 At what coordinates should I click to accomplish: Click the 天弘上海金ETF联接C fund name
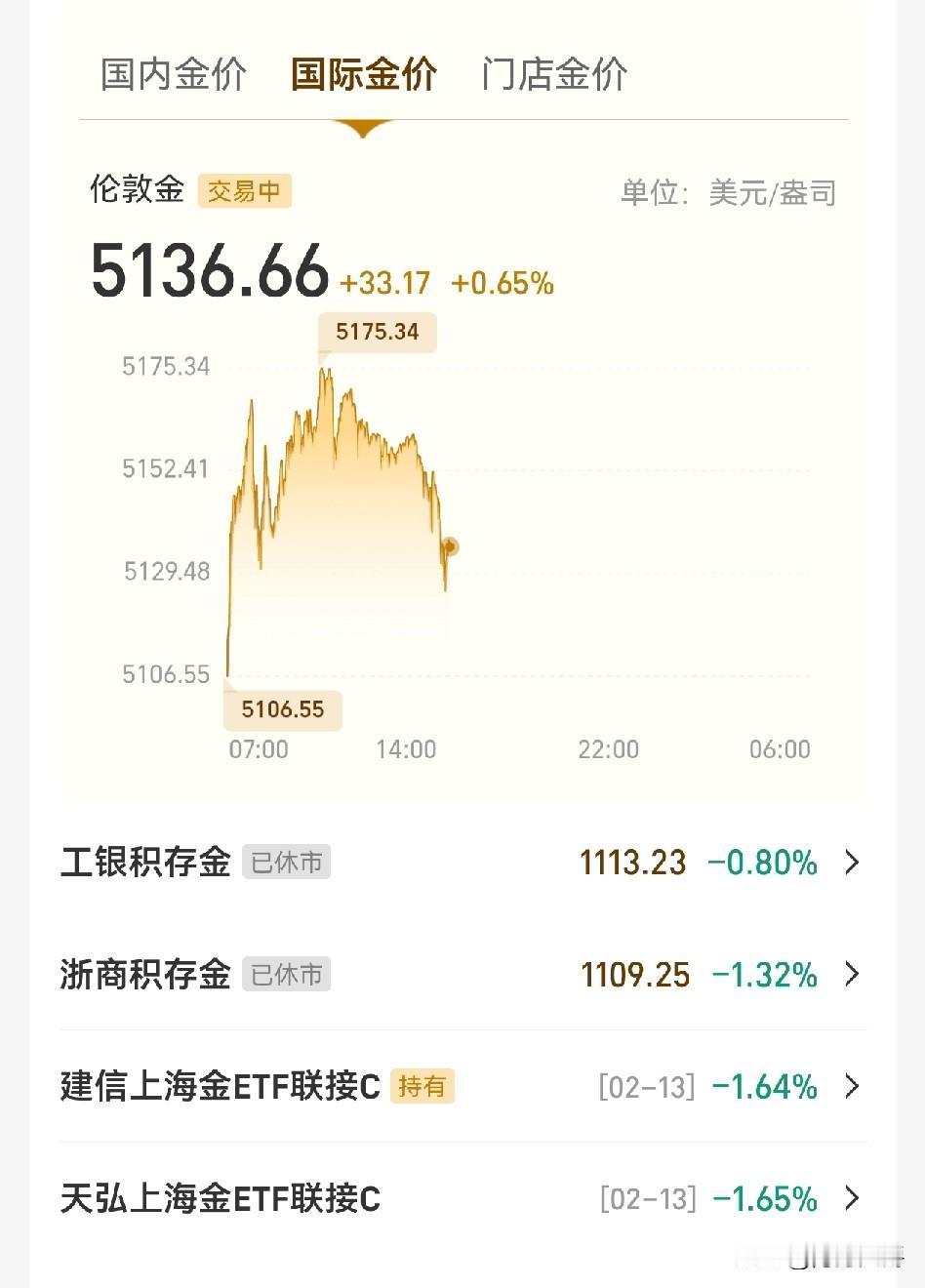tap(220, 1198)
